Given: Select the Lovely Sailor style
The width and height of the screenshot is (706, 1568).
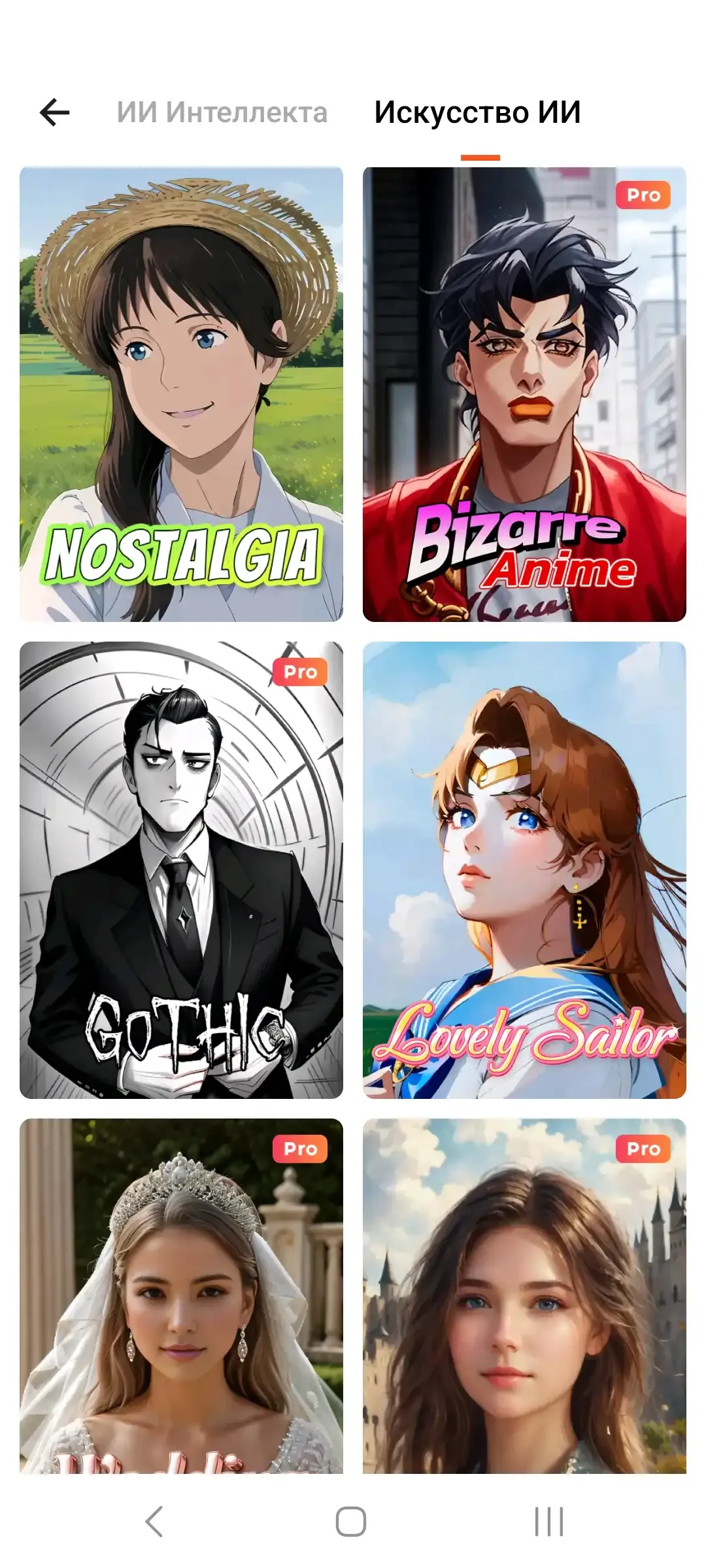Looking at the screenshot, I should (x=524, y=870).
